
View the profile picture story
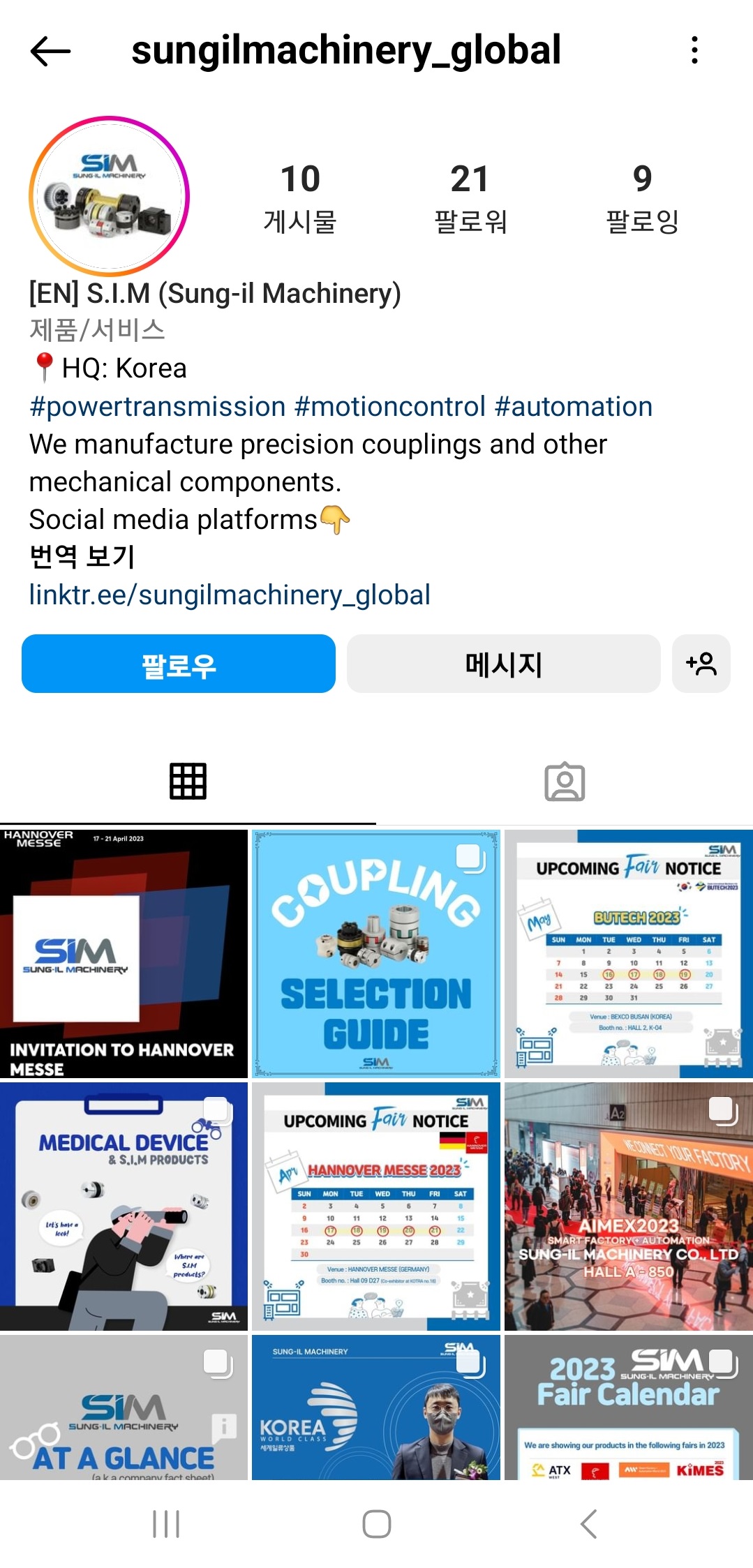[x=110, y=196]
